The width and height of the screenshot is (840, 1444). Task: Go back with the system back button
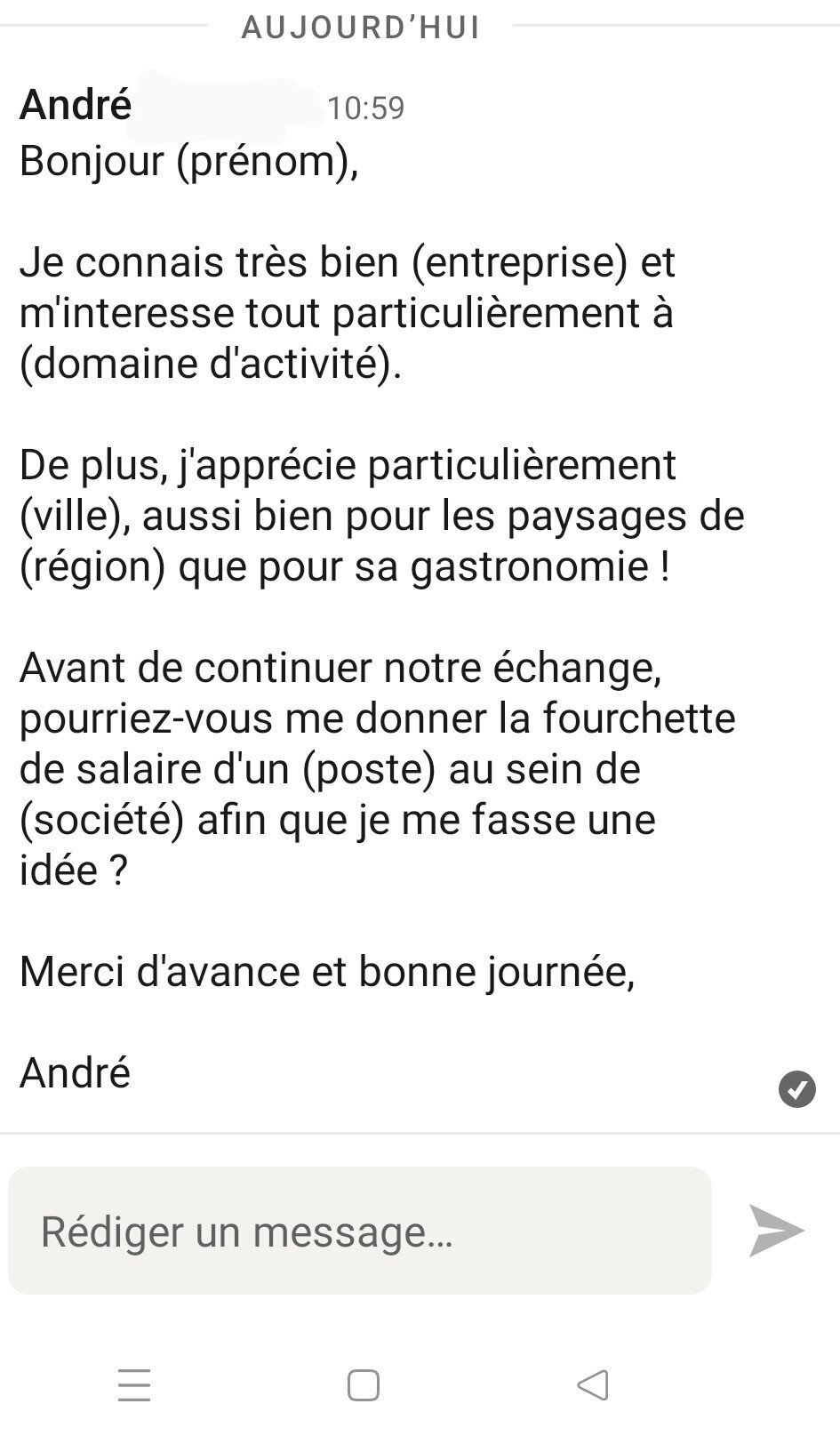pyautogui.click(x=593, y=1384)
